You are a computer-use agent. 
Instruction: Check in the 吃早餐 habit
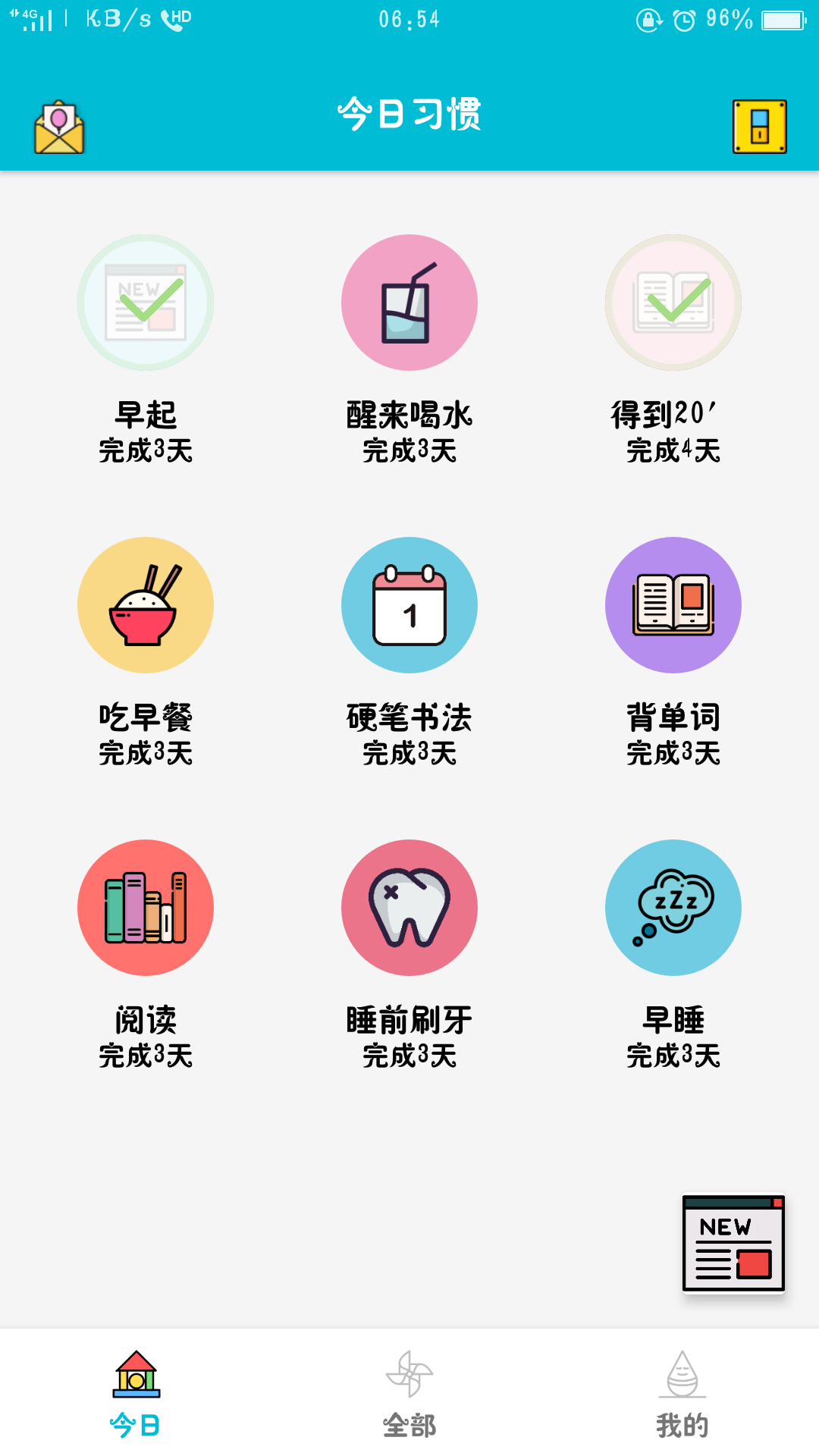[146, 605]
